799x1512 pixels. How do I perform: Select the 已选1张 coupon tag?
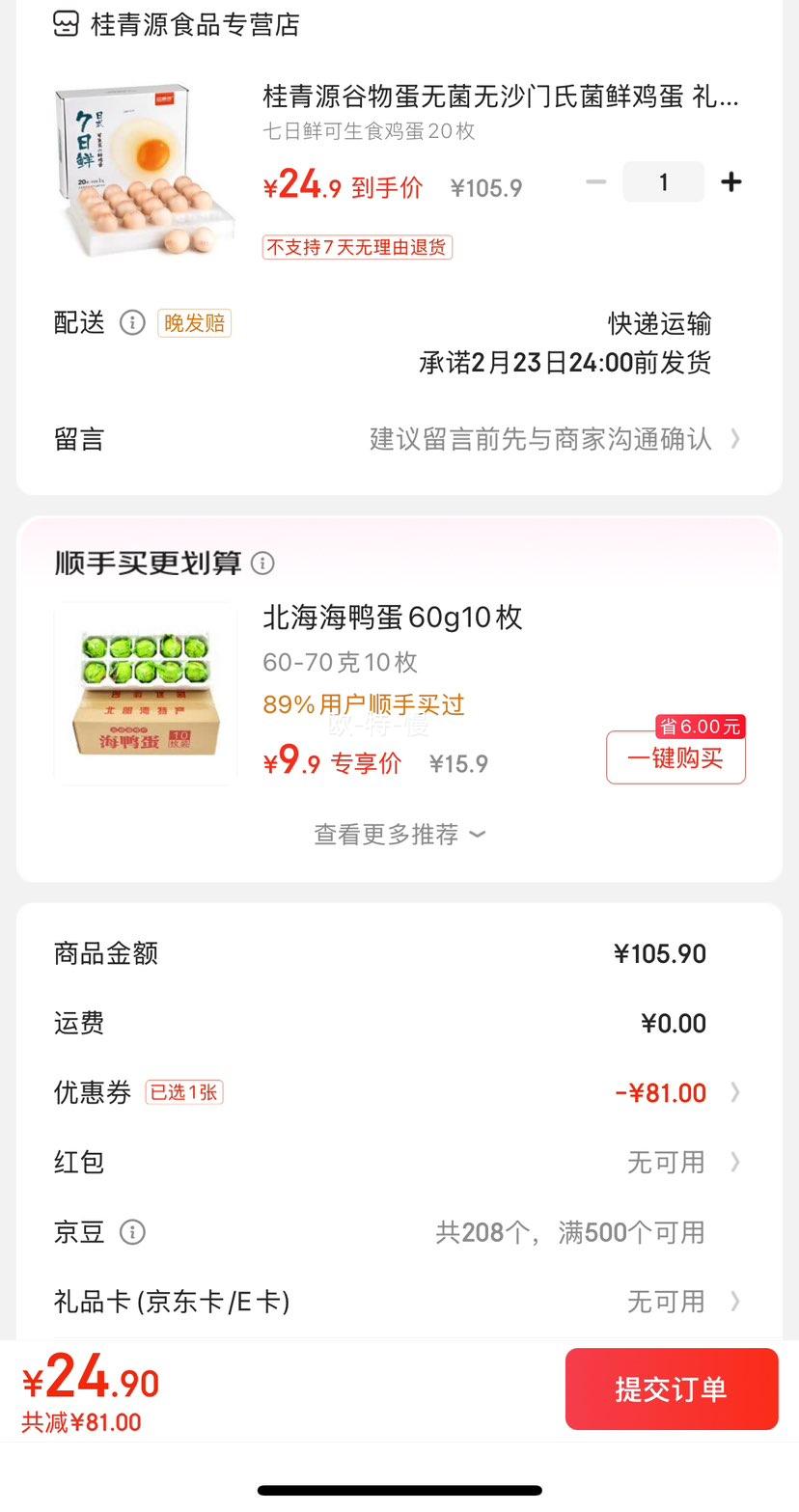click(183, 1092)
